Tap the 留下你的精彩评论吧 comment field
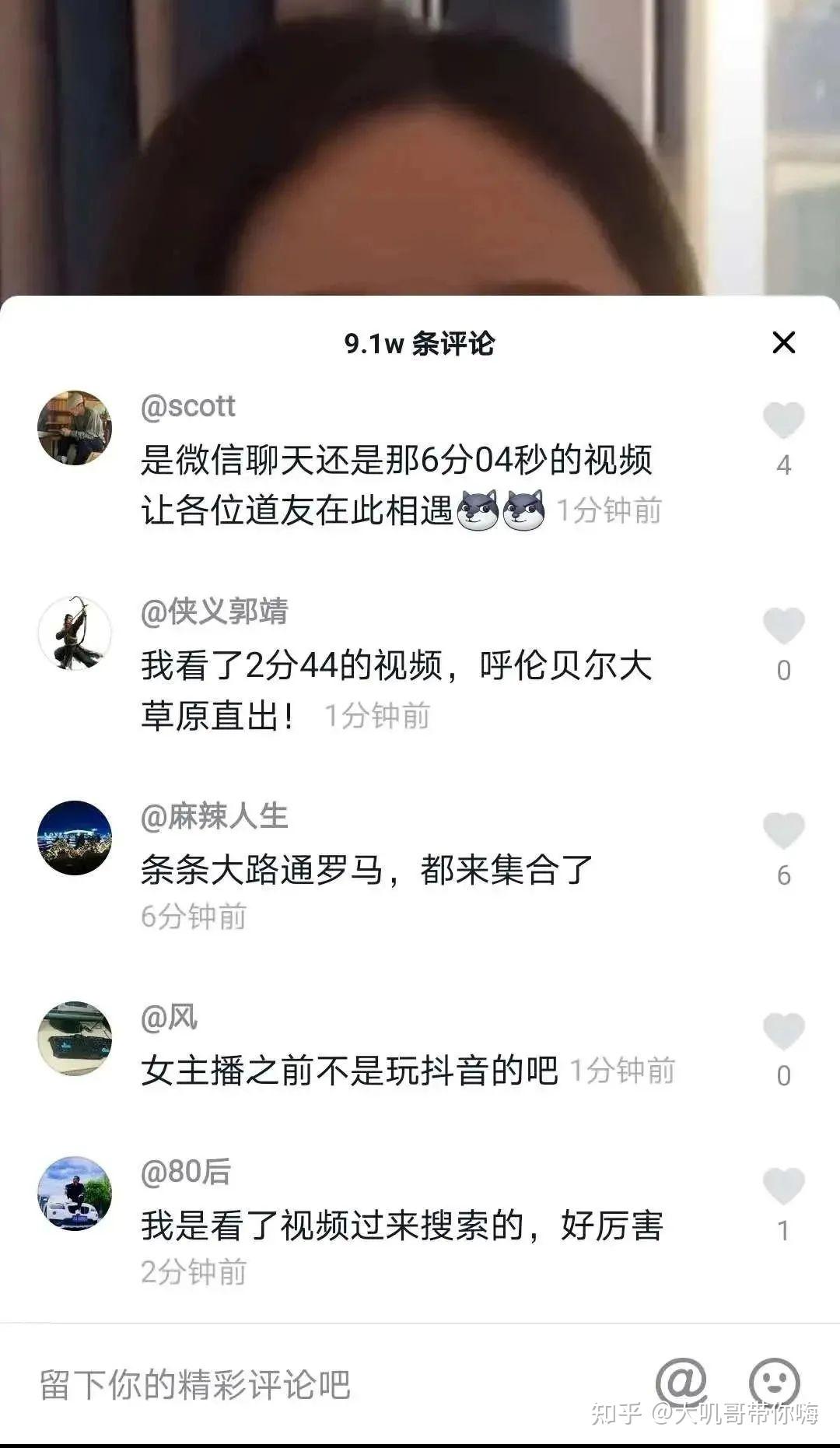 click(311, 1385)
